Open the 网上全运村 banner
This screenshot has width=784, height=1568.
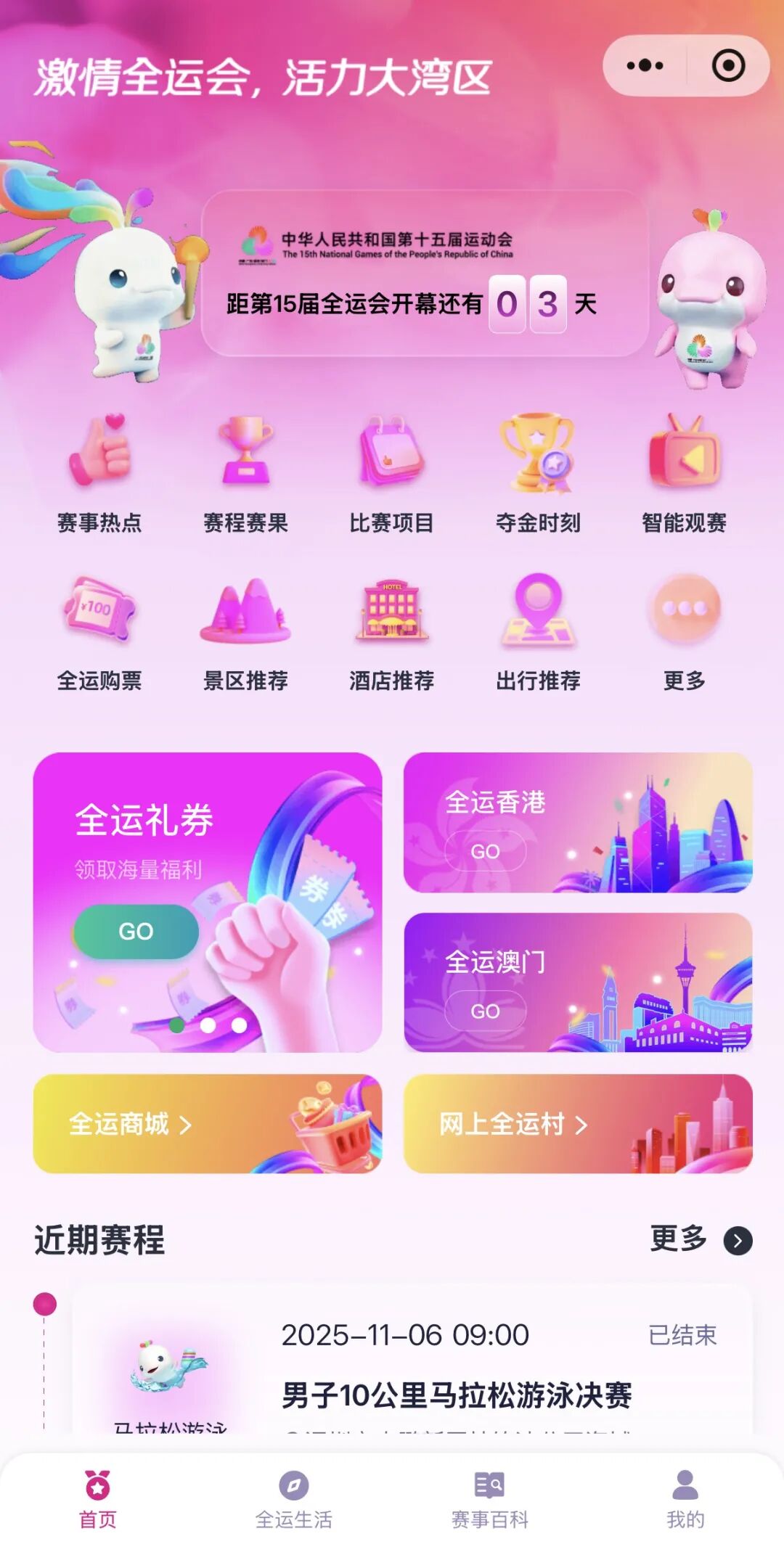coord(578,1124)
